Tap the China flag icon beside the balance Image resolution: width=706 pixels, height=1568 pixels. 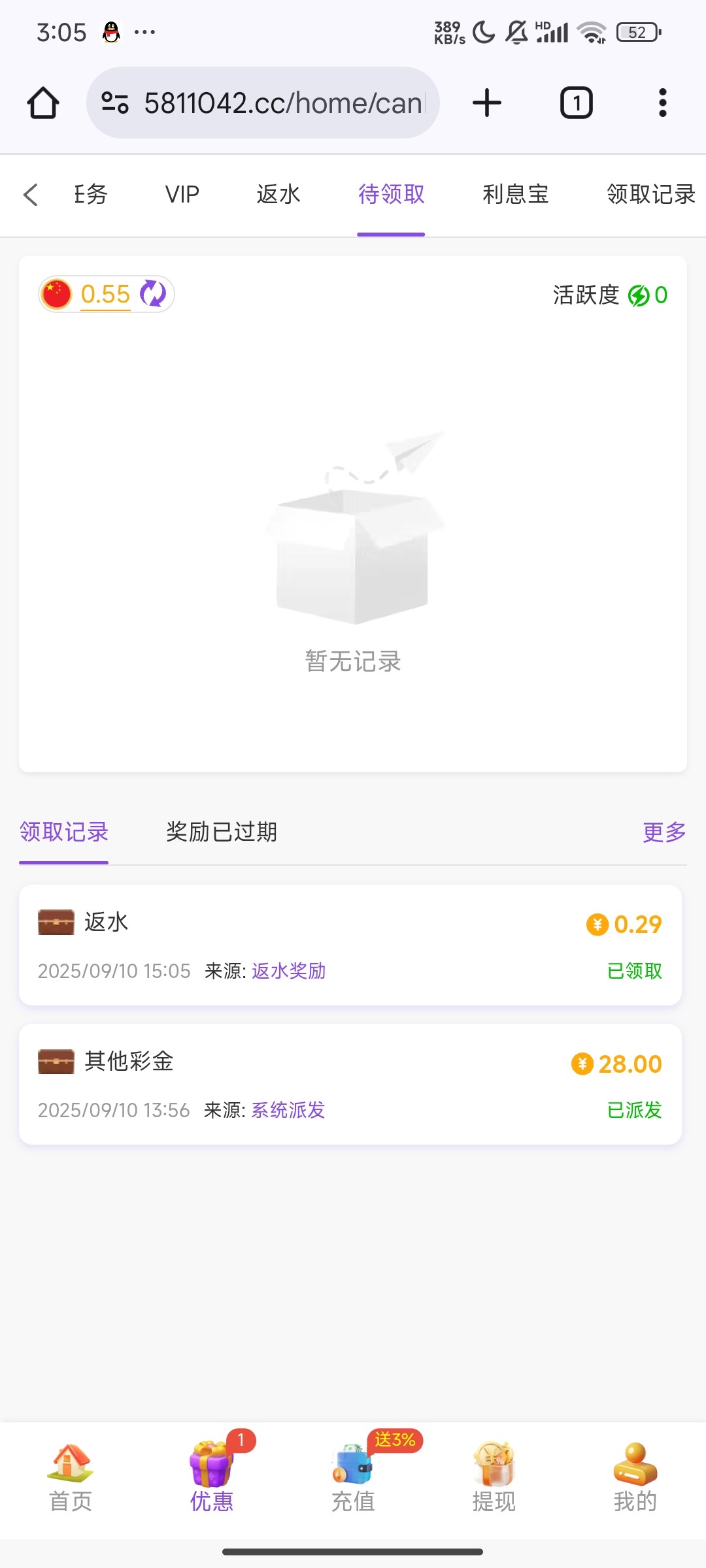pyautogui.click(x=58, y=294)
